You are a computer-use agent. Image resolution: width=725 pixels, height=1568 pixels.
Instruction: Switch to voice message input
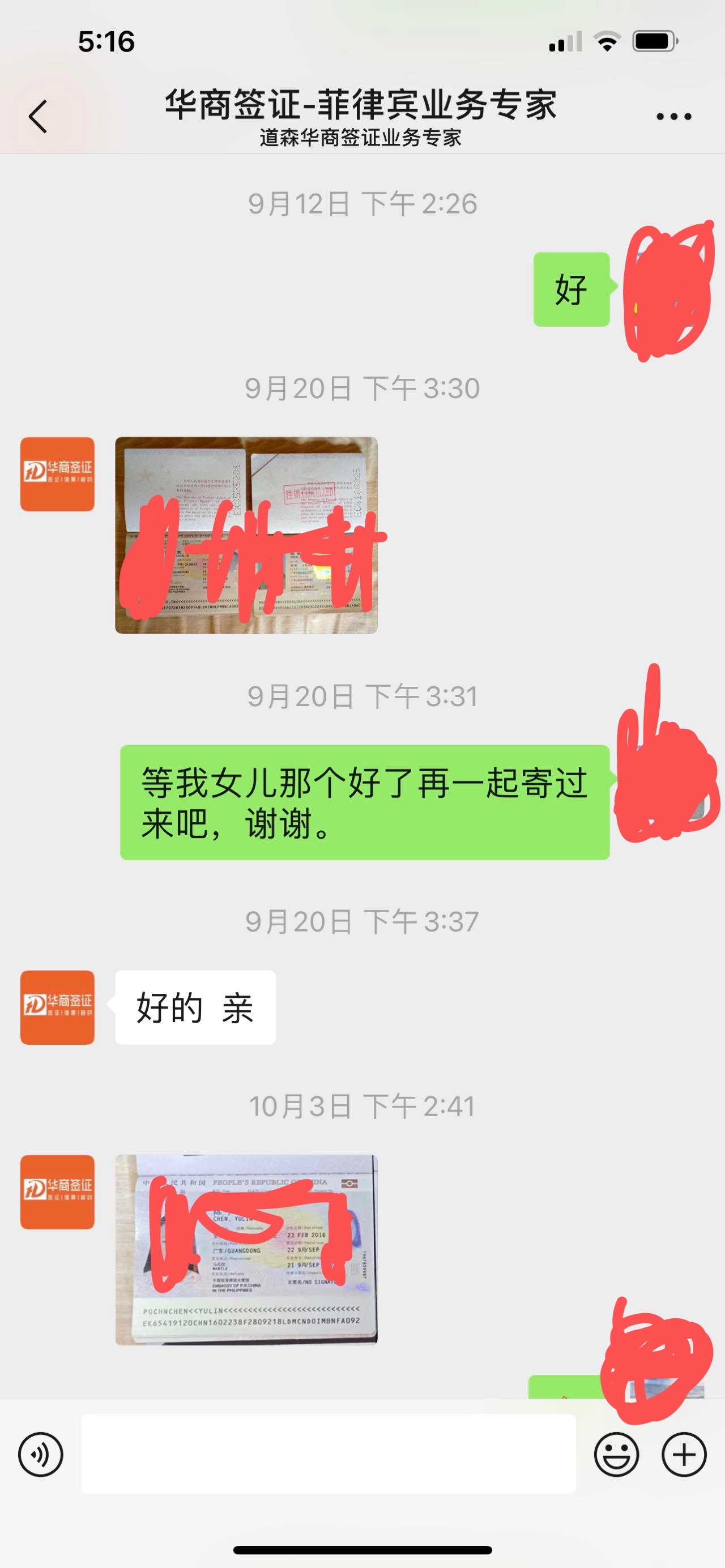[x=41, y=1455]
